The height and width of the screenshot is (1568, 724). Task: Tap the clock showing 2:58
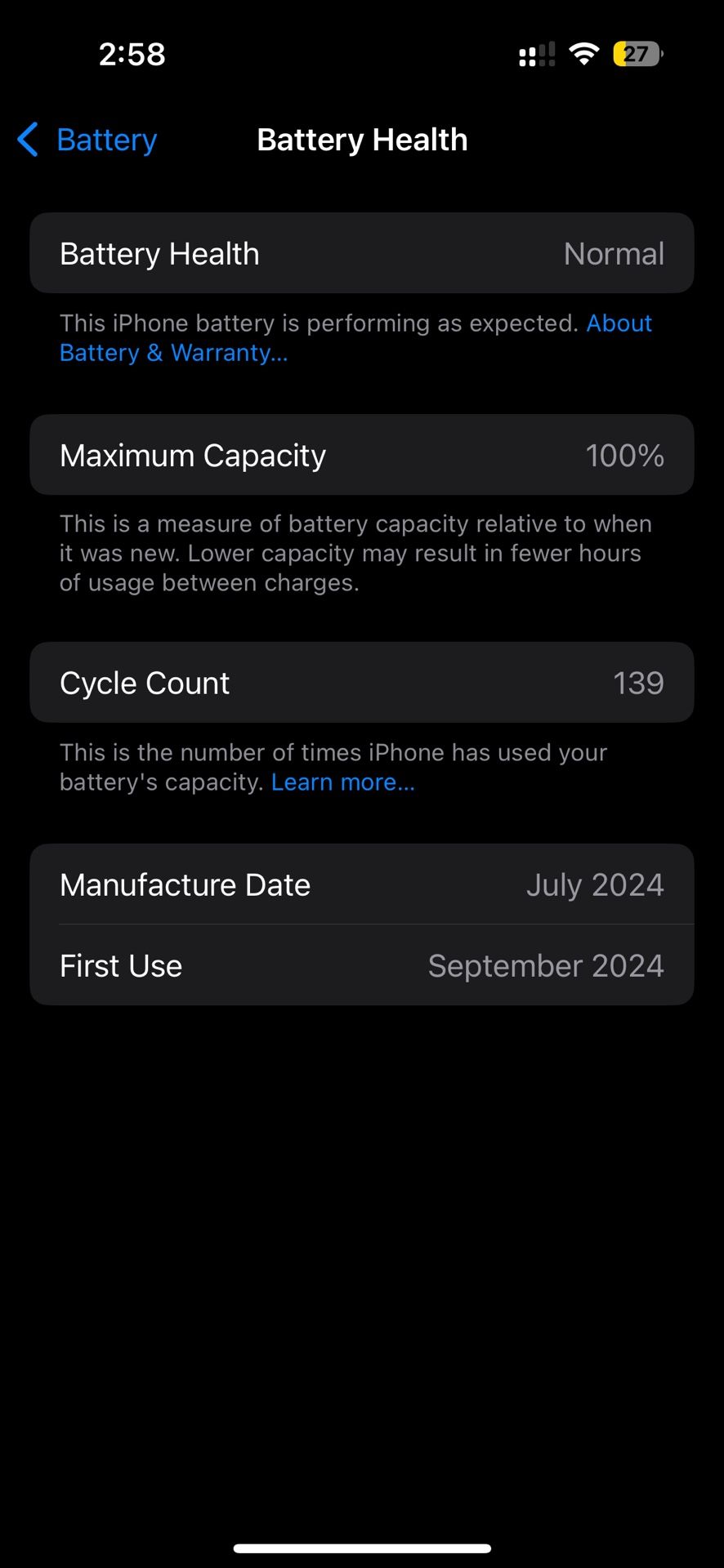(x=132, y=54)
